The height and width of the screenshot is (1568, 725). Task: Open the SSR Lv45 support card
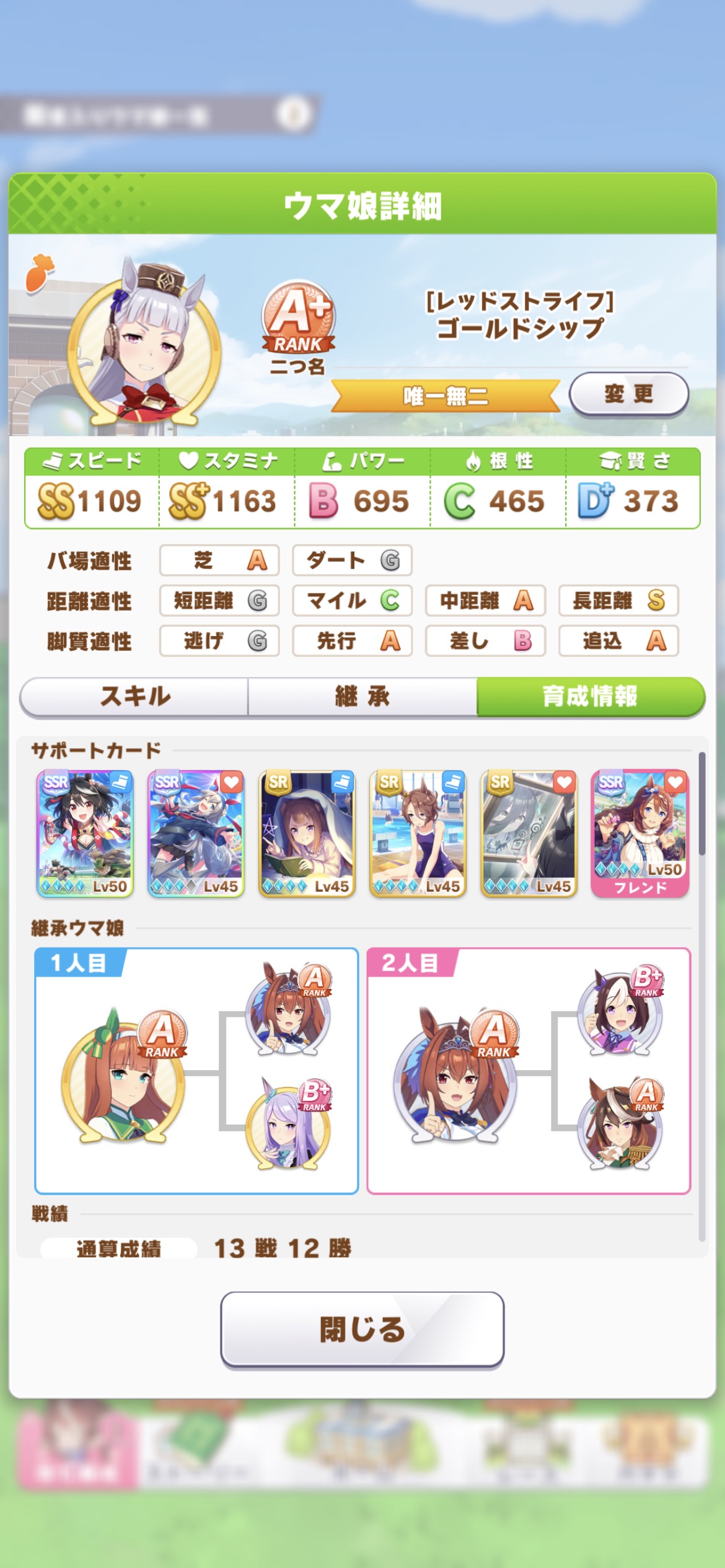(196, 834)
